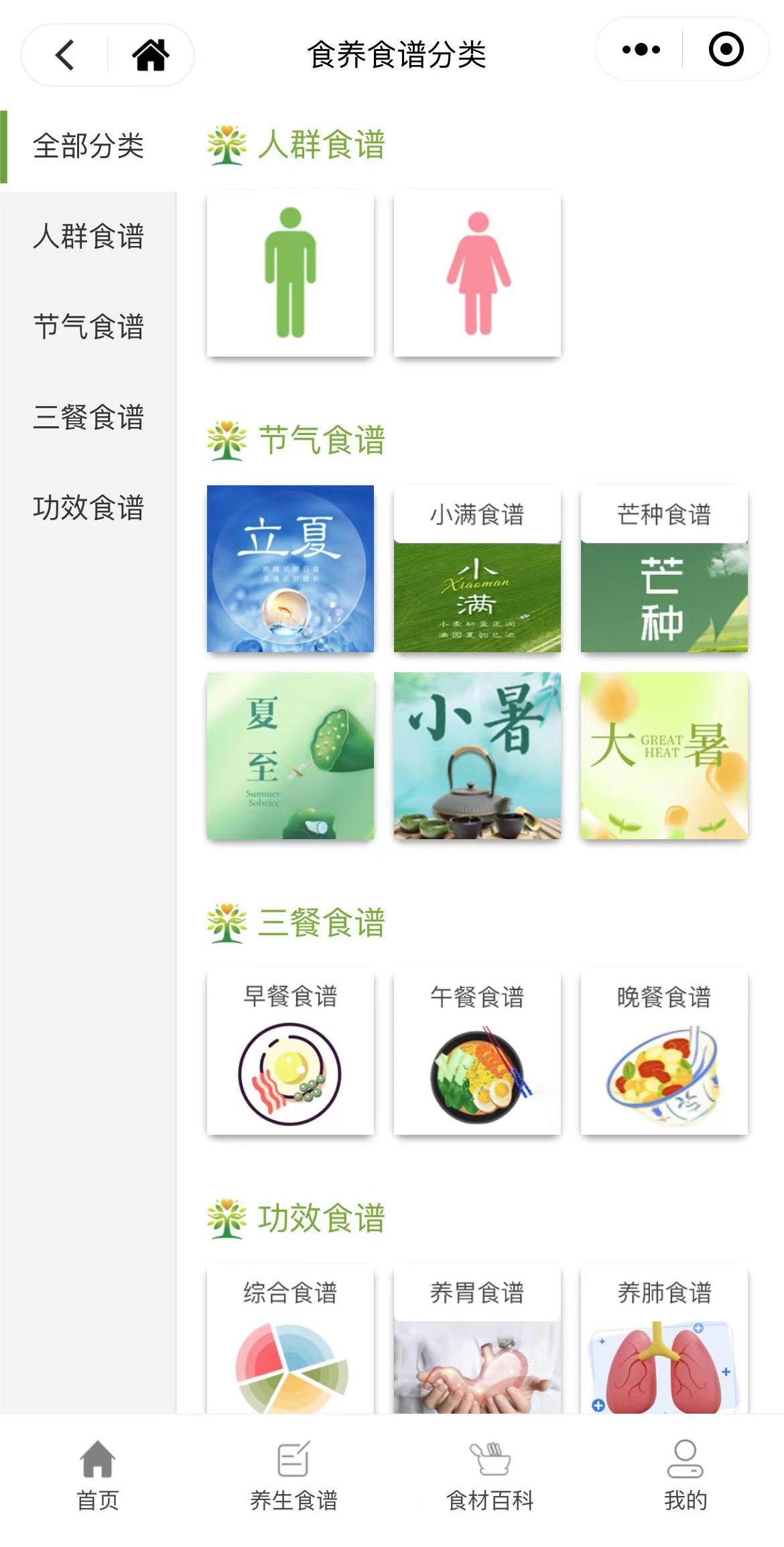Open the three-dot more menu
The image size is (784, 1547).
pos(641,50)
